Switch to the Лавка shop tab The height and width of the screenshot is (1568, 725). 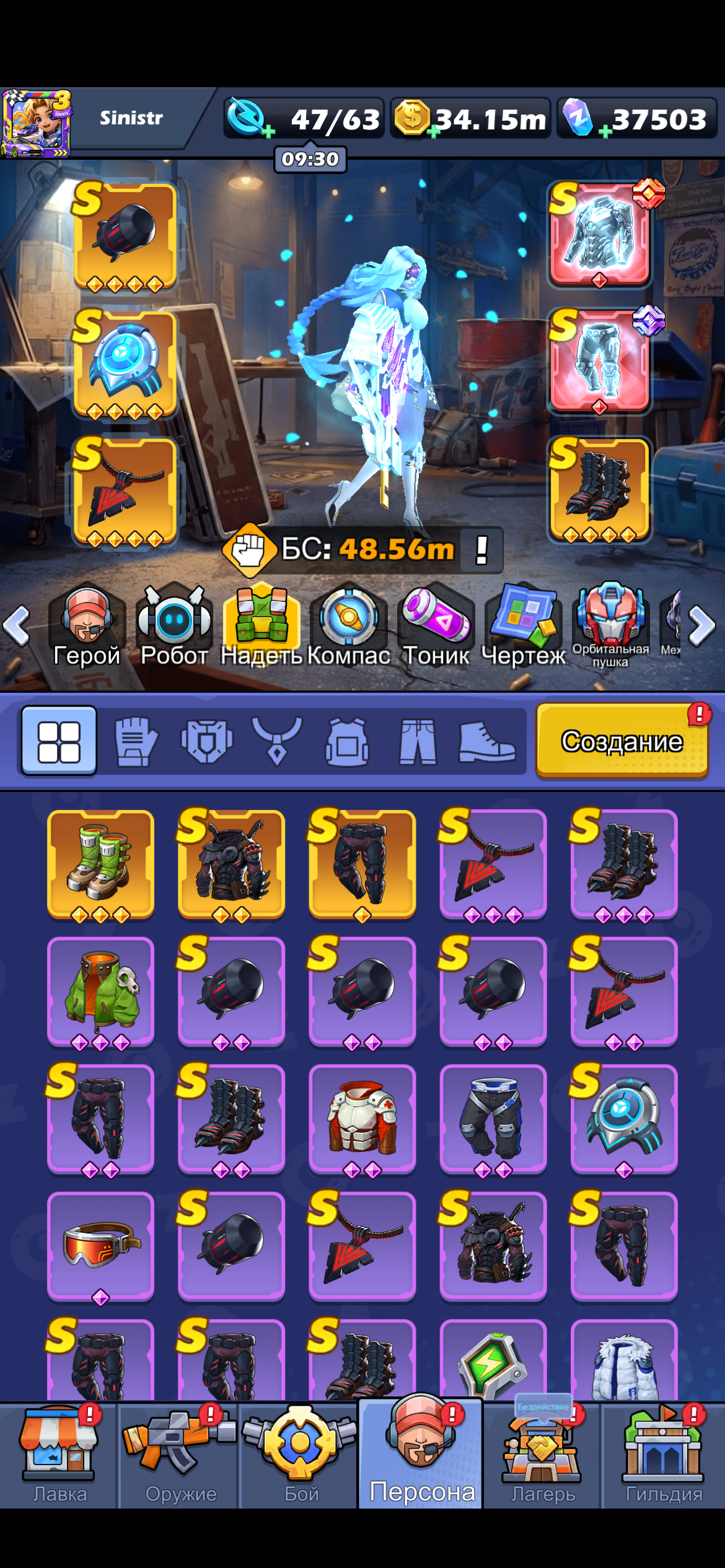click(59, 1455)
